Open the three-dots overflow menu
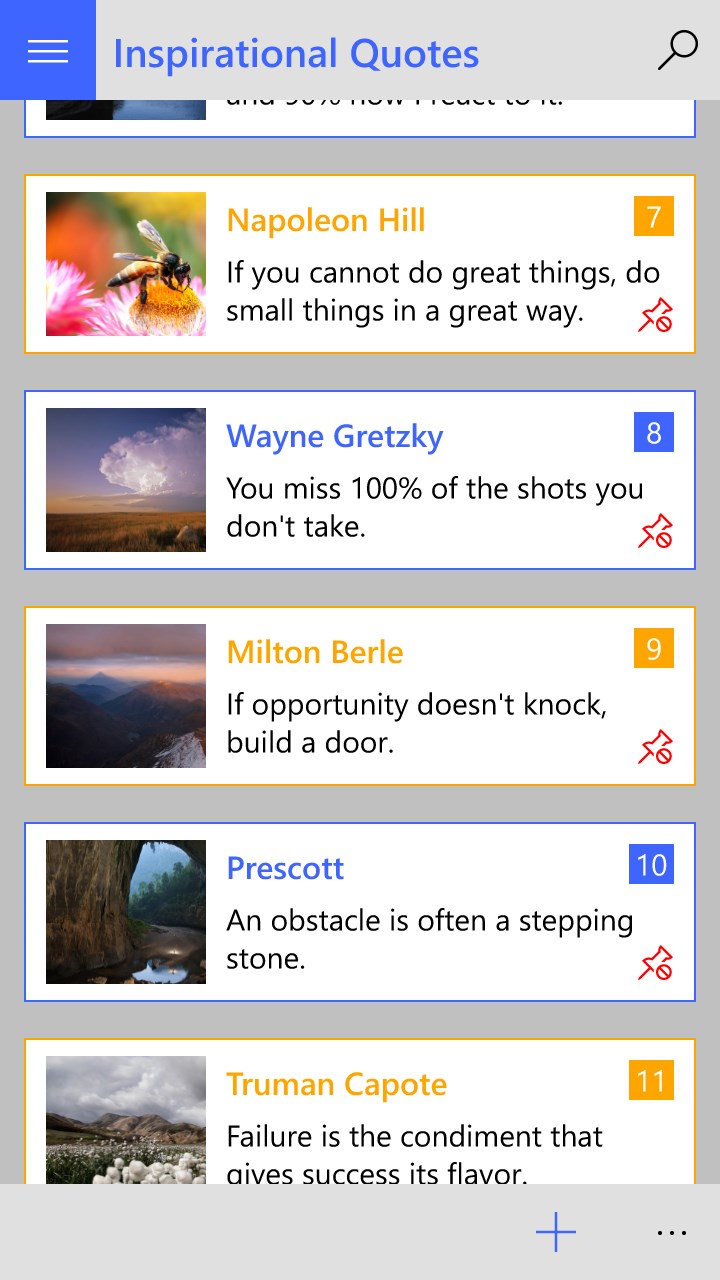Image resolution: width=720 pixels, height=1280 pixels. 672,1232
